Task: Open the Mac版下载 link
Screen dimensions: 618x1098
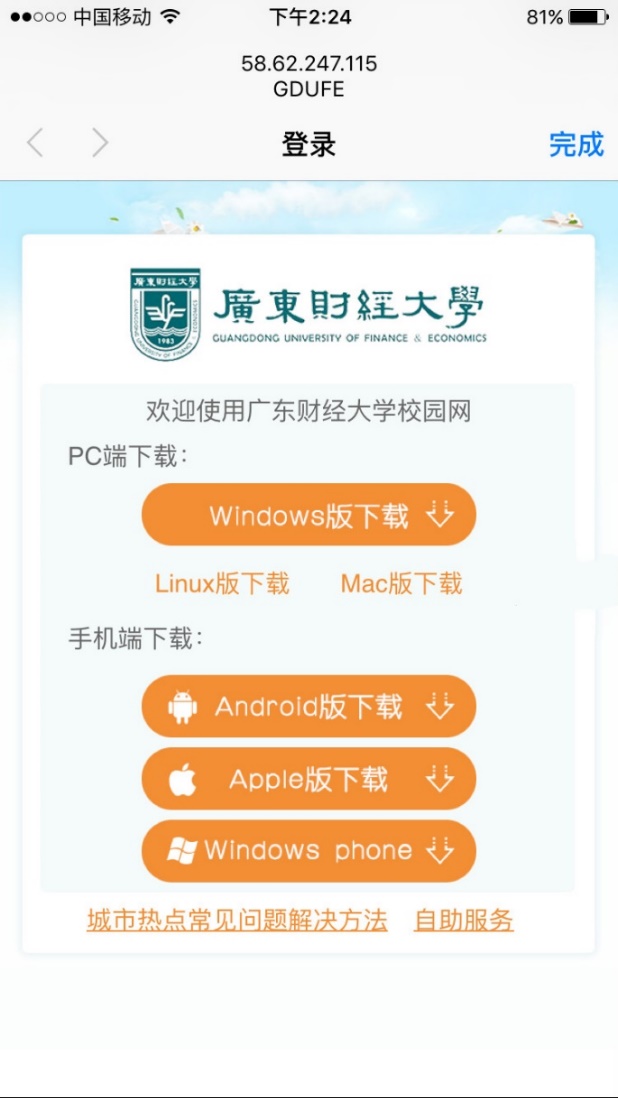Action: click(x=401, y=583)
